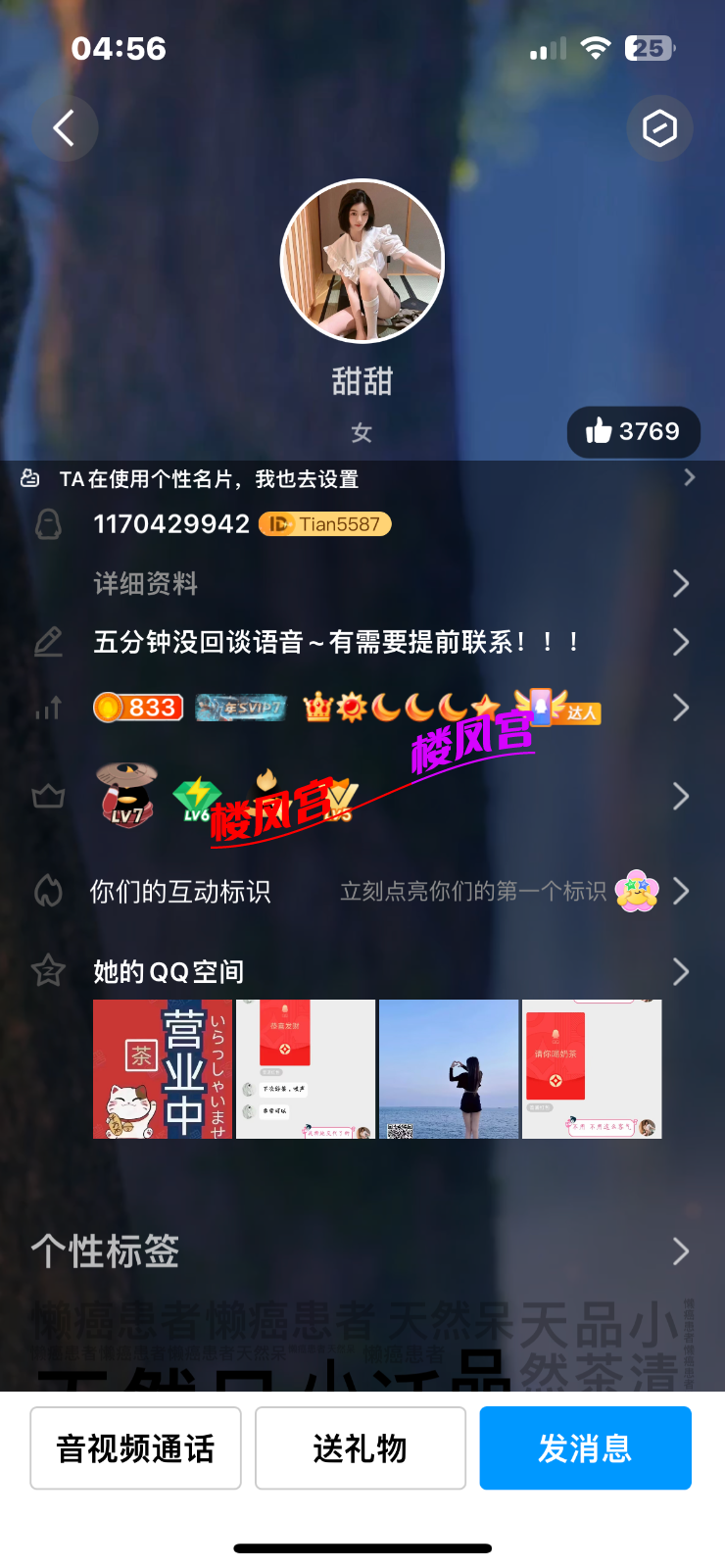Open the personalized card settings banner
Screen dimensions: 725x1568
point(361,479)
